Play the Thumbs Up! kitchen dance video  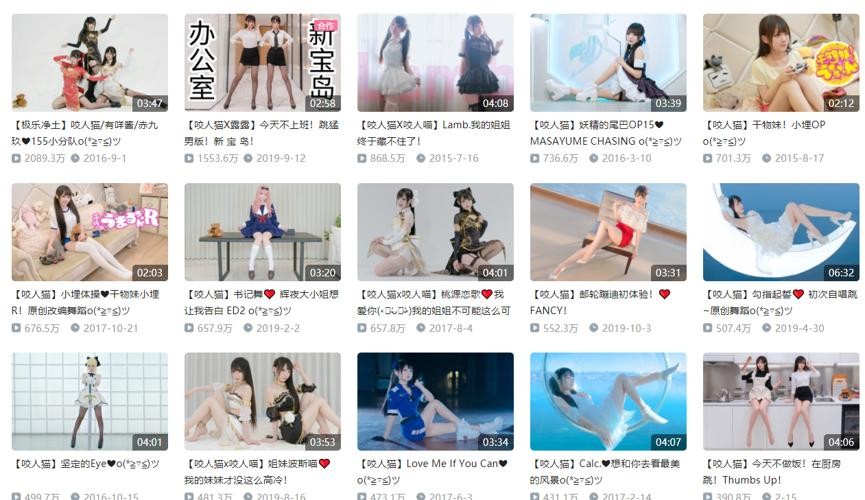point(781,401)
